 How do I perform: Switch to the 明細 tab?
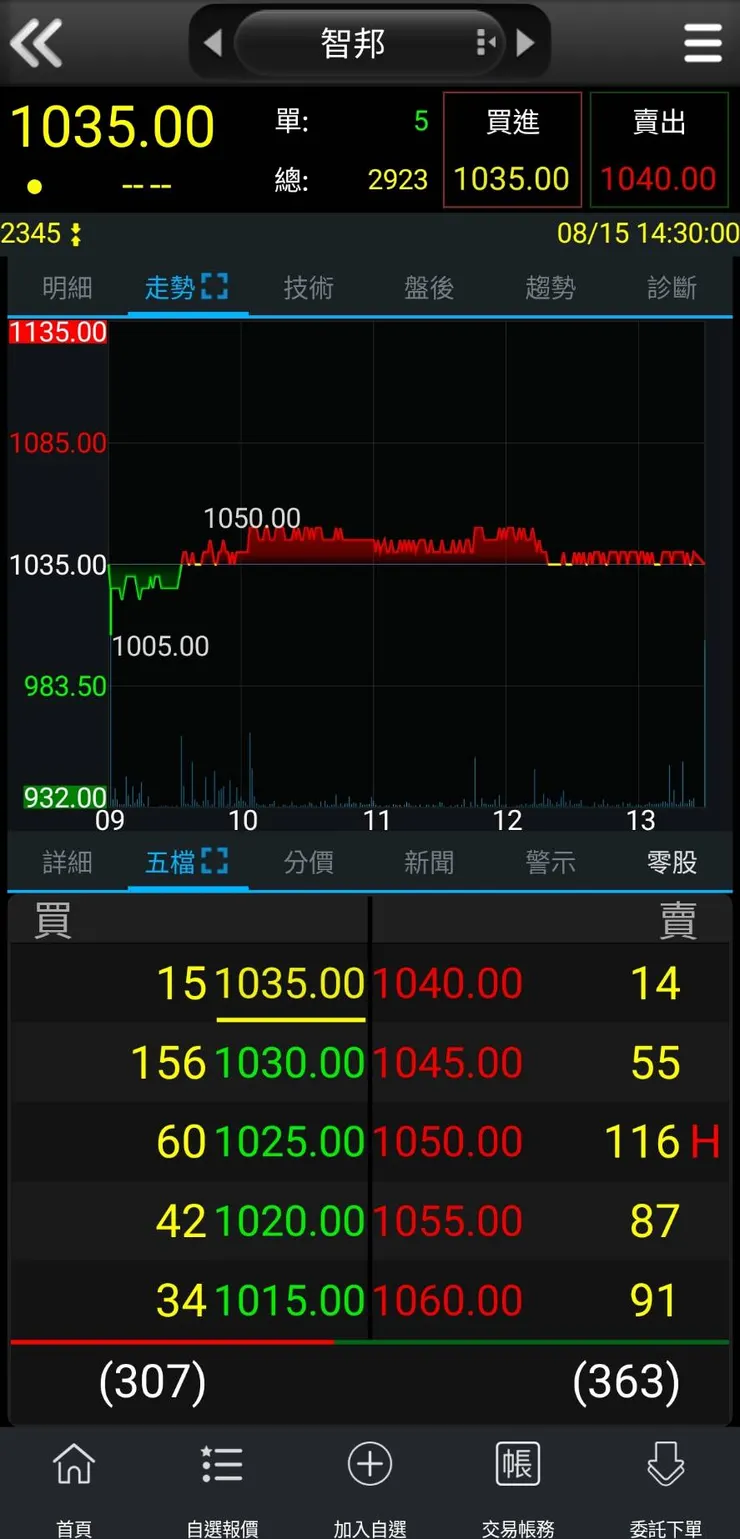point(67,288)
